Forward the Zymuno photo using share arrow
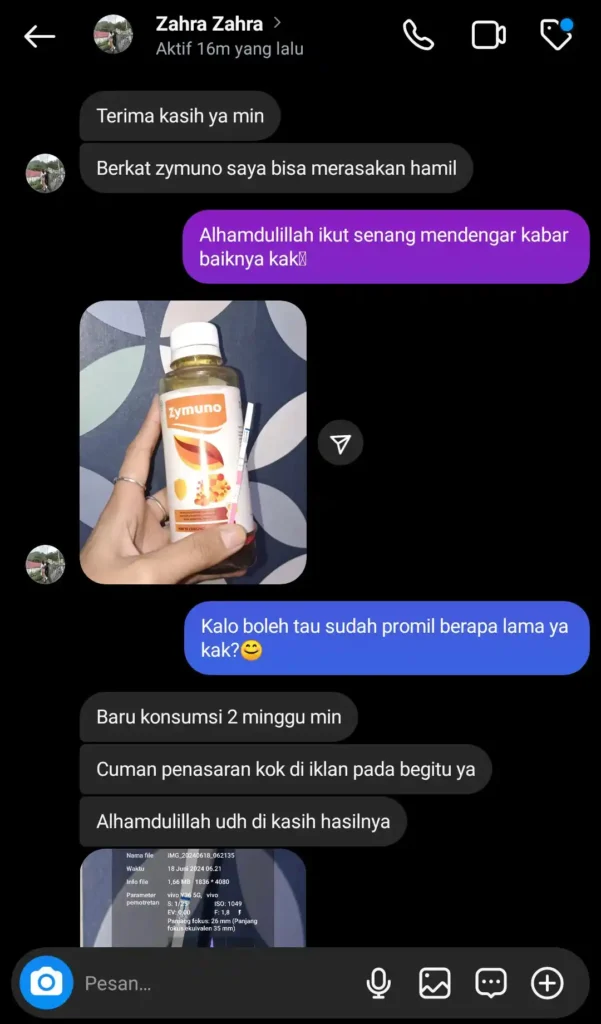 [x=340, y=443]
